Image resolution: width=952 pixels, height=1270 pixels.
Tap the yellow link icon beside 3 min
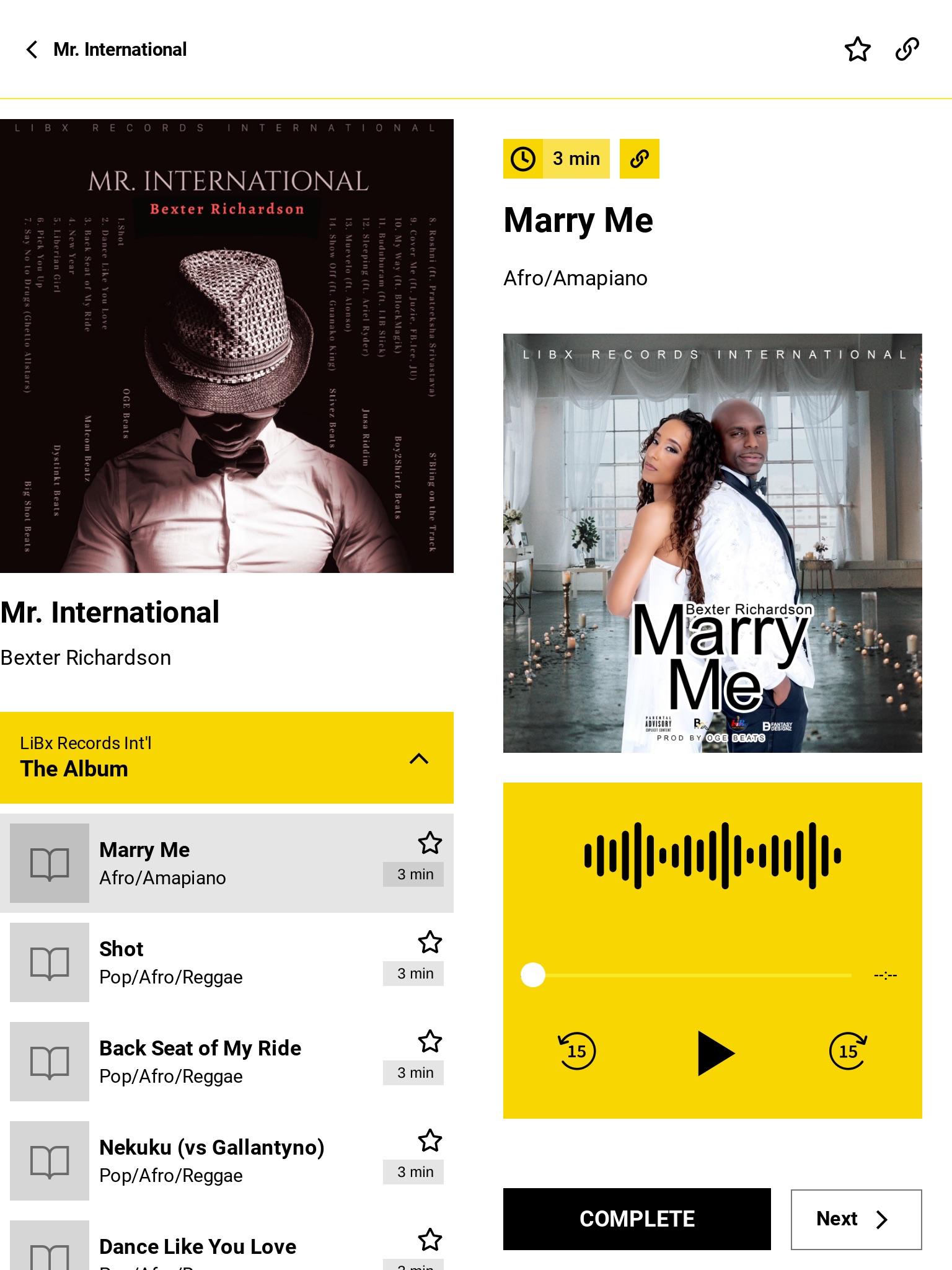tap(639, 159)
